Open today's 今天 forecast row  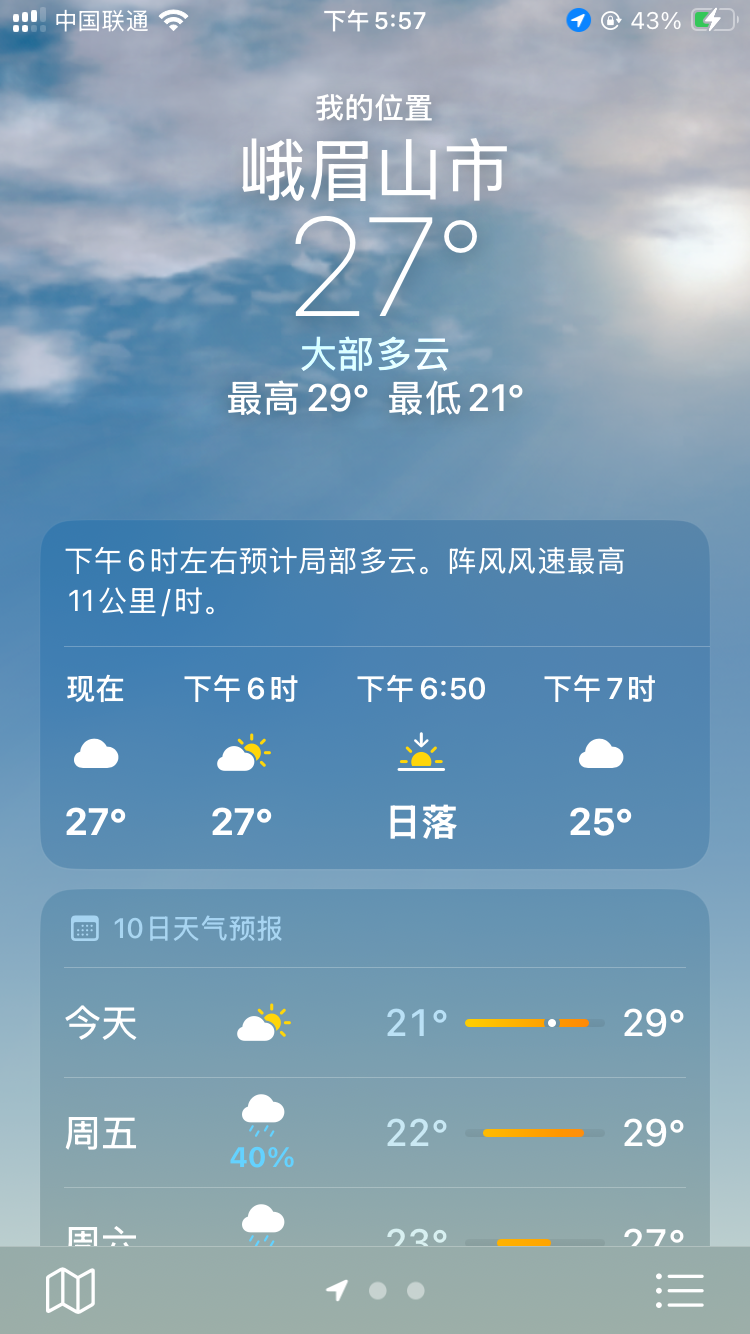(374, 1023)
